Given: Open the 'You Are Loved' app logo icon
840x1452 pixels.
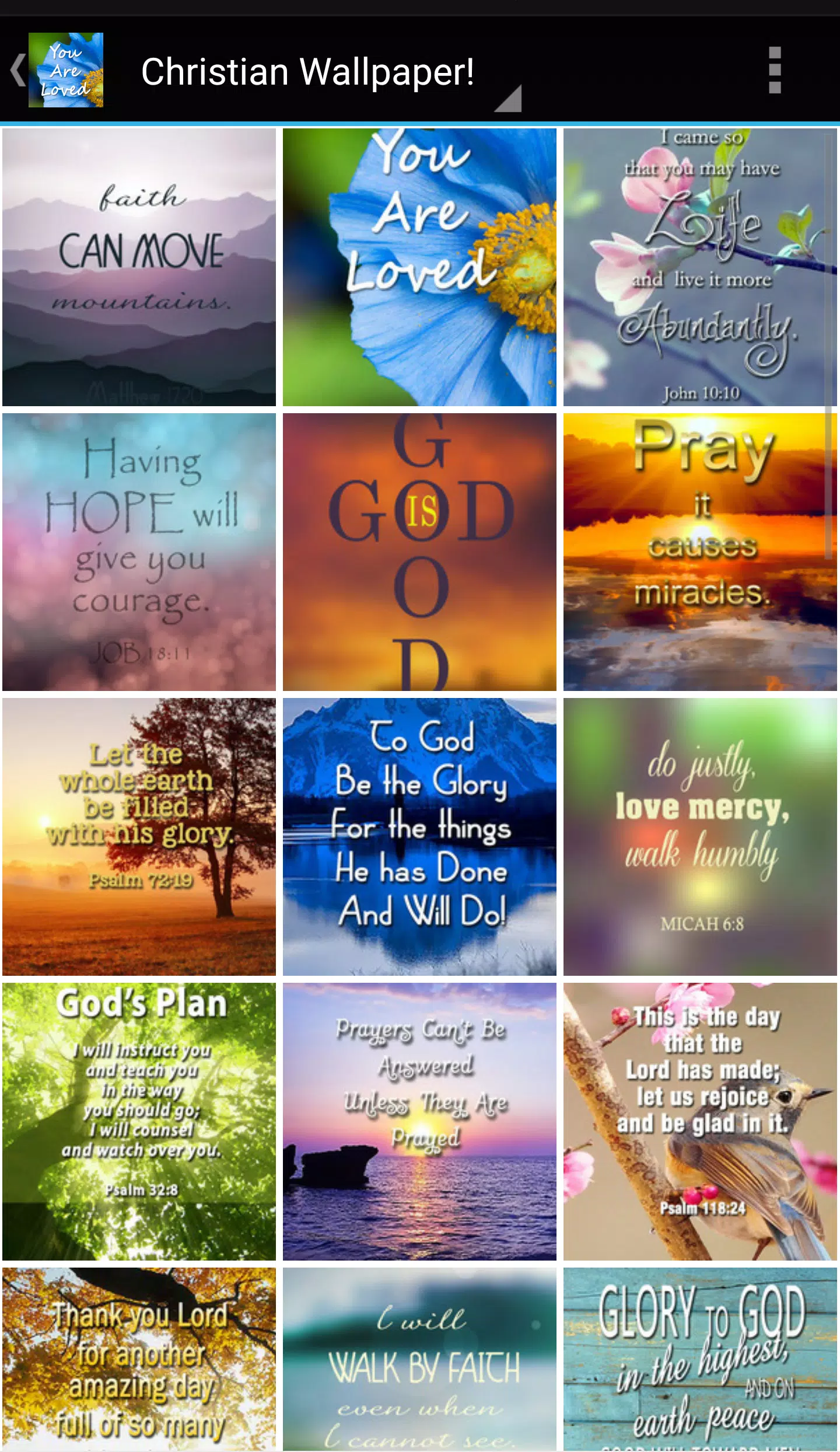Looking at the screenshot, I should tap(66, 71).
